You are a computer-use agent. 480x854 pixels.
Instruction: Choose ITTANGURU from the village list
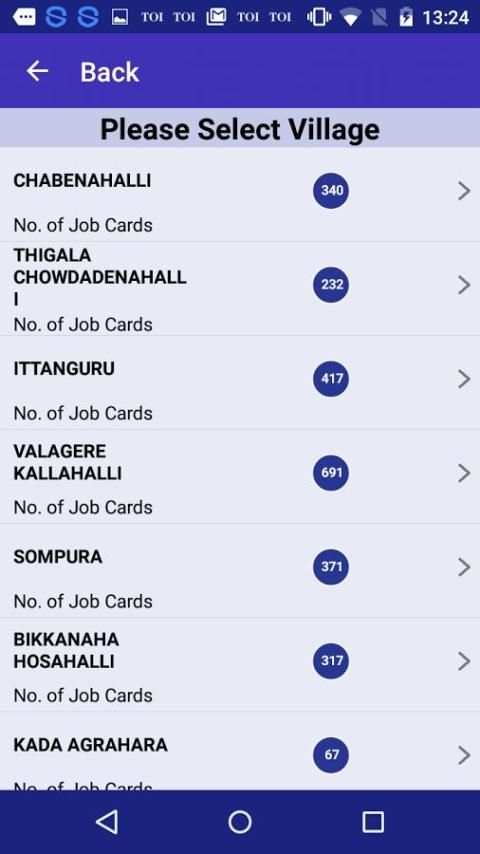(240, 383)
